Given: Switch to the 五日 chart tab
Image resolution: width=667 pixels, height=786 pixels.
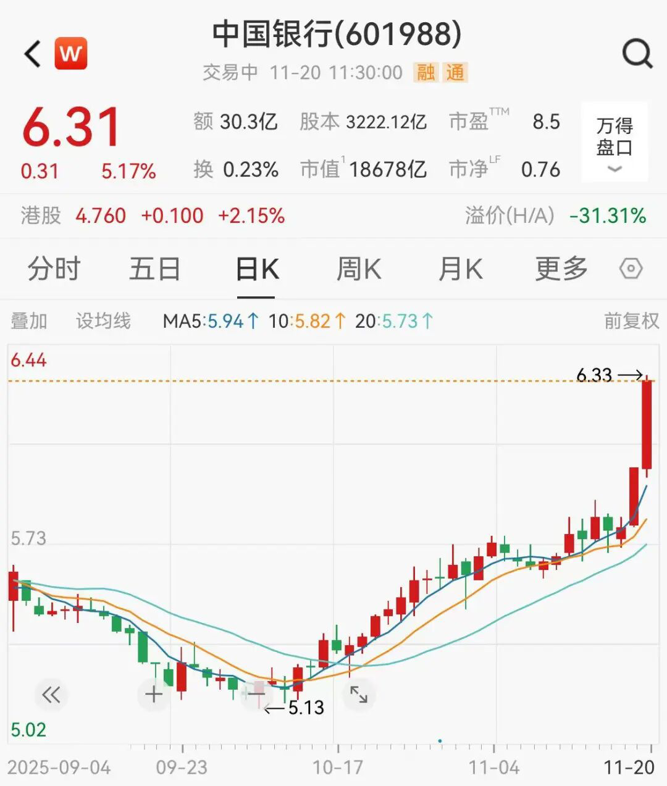Looking at the screenshot, I should [155, 269].
